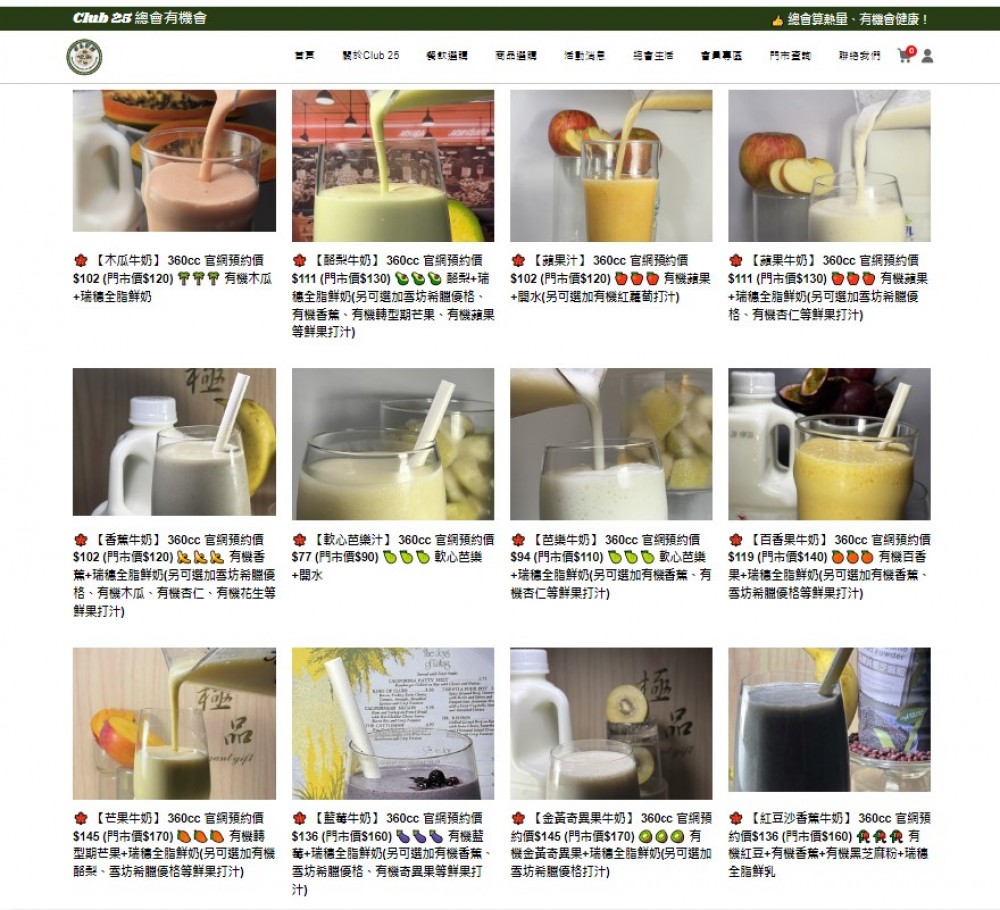Viewport: 1000px width, 910px height.
Task: Select the 紅豆沙香蕉牛奶 product
Action: pyautogui.click(x=829, y=722)
